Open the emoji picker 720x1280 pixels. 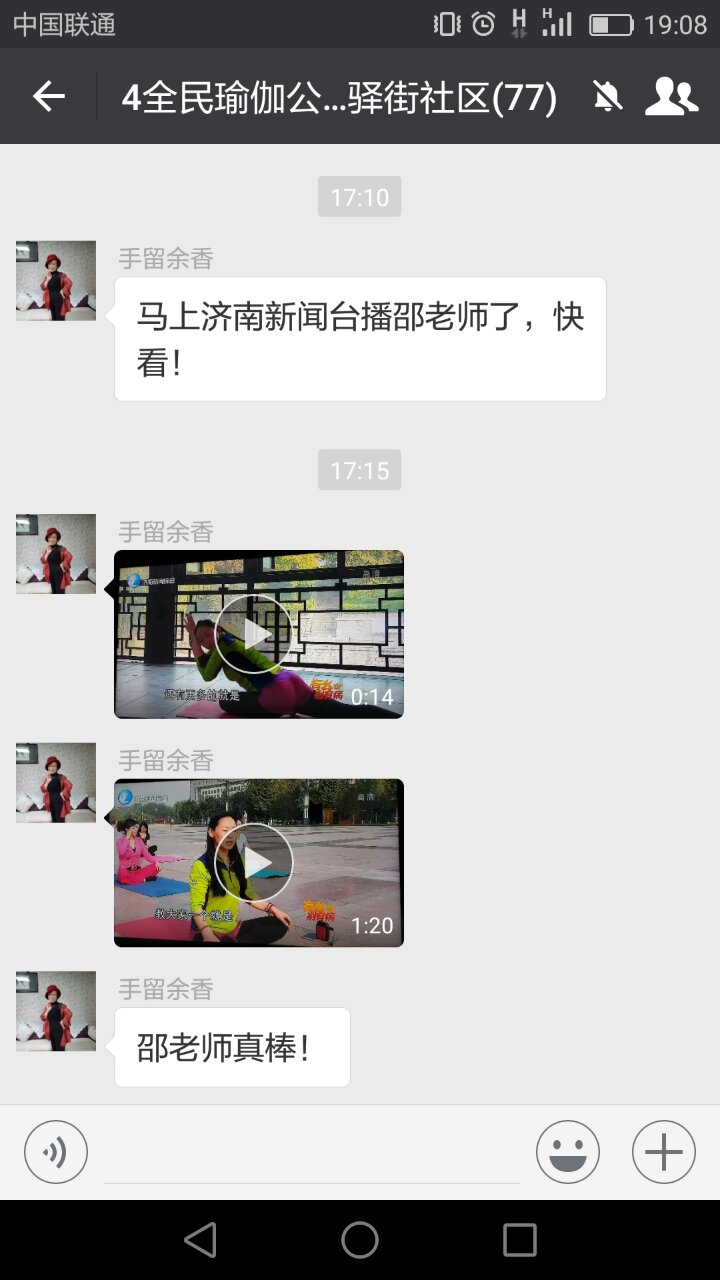[x=567, y=1152]
